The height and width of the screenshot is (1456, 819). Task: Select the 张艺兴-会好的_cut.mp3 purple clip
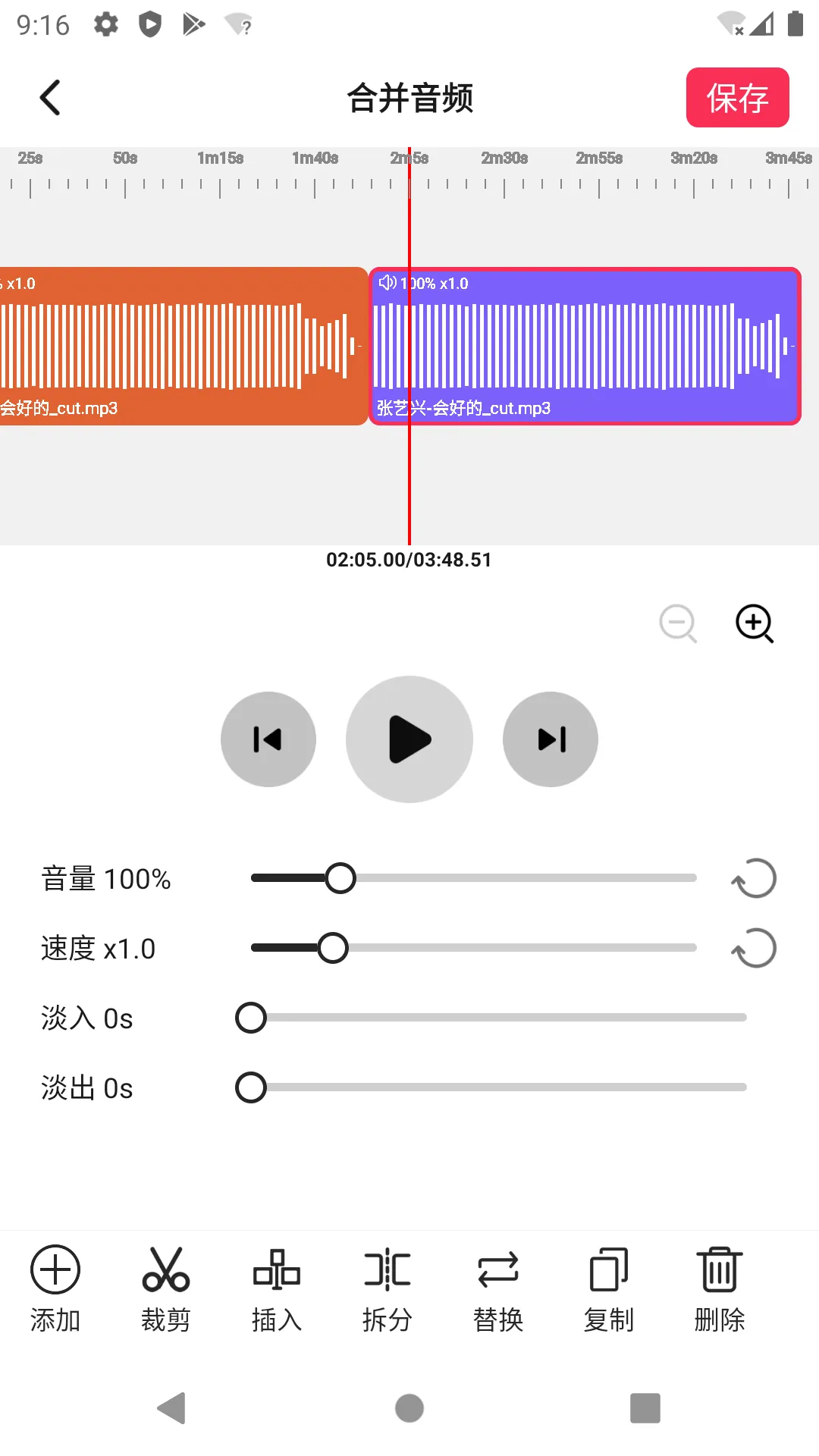(x=584, y=346)
